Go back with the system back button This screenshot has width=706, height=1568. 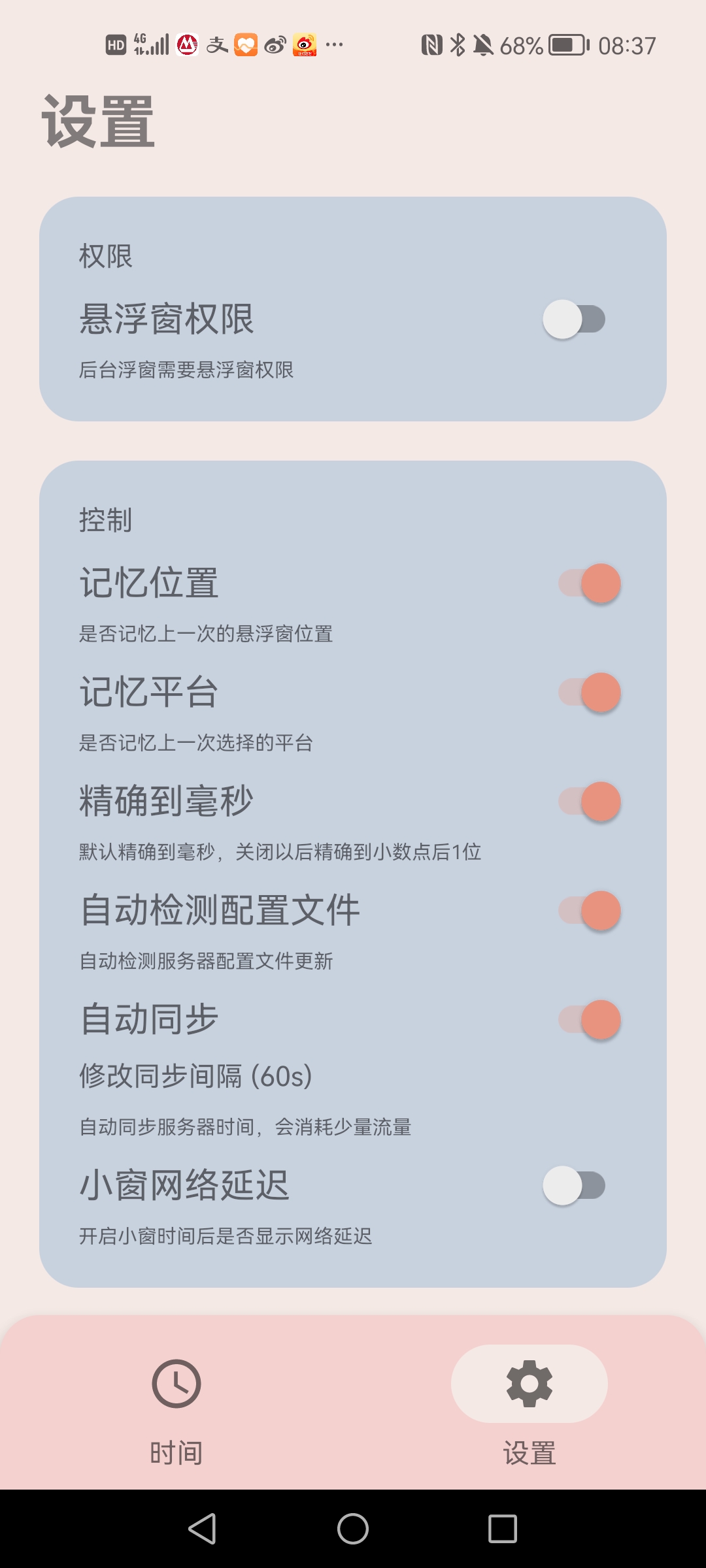(x=202, y=1529)
